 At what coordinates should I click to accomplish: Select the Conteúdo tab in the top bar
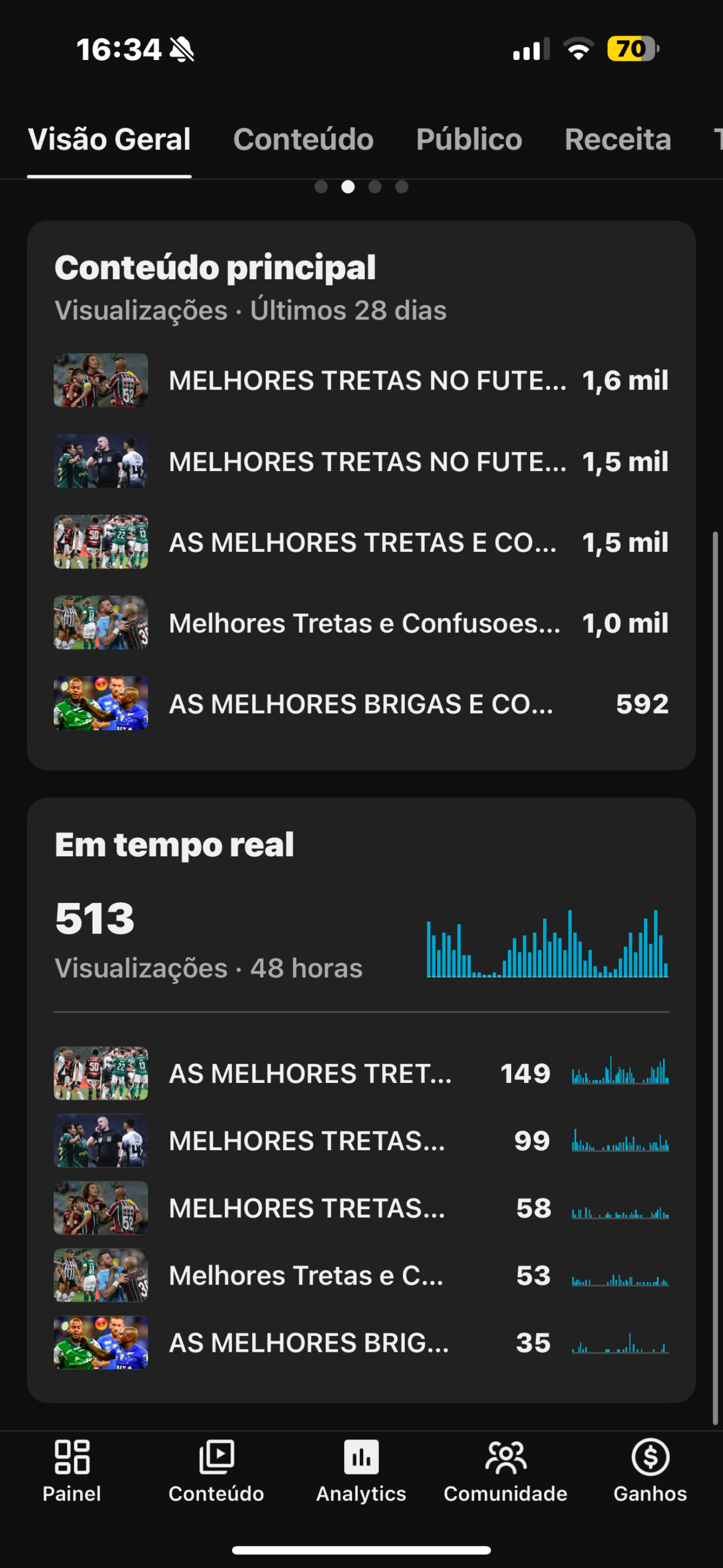[x=303, y=140]
